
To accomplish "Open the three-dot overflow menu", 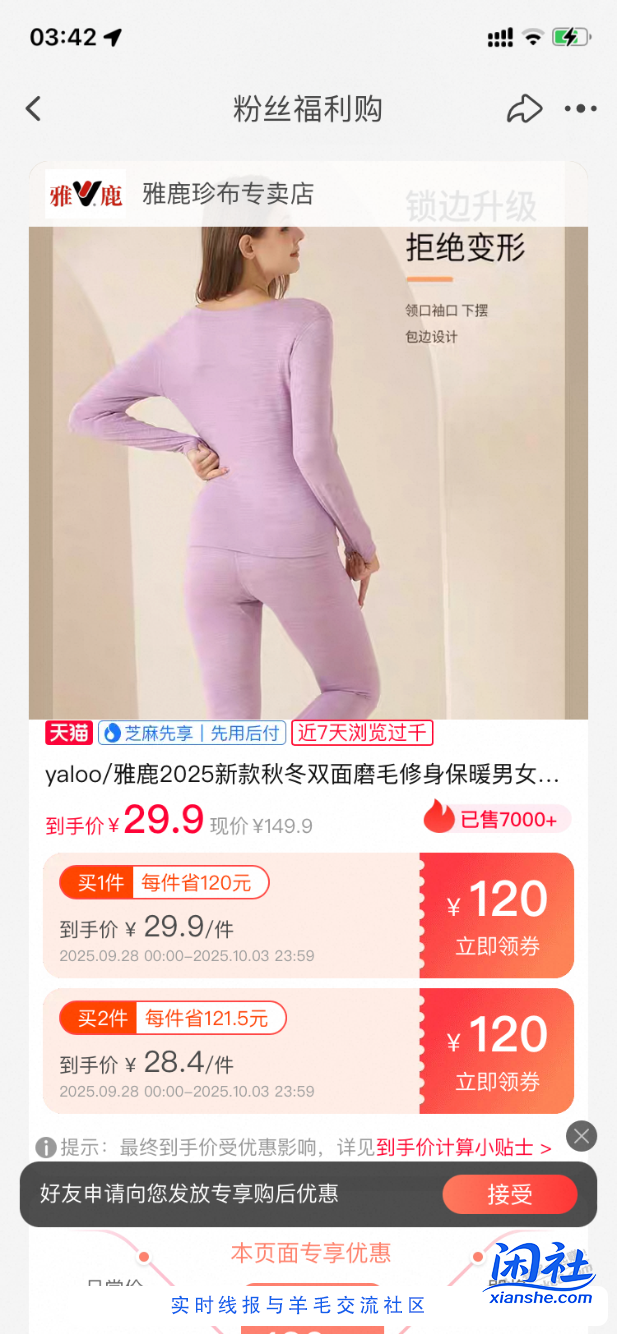I will tap(580, 109).
